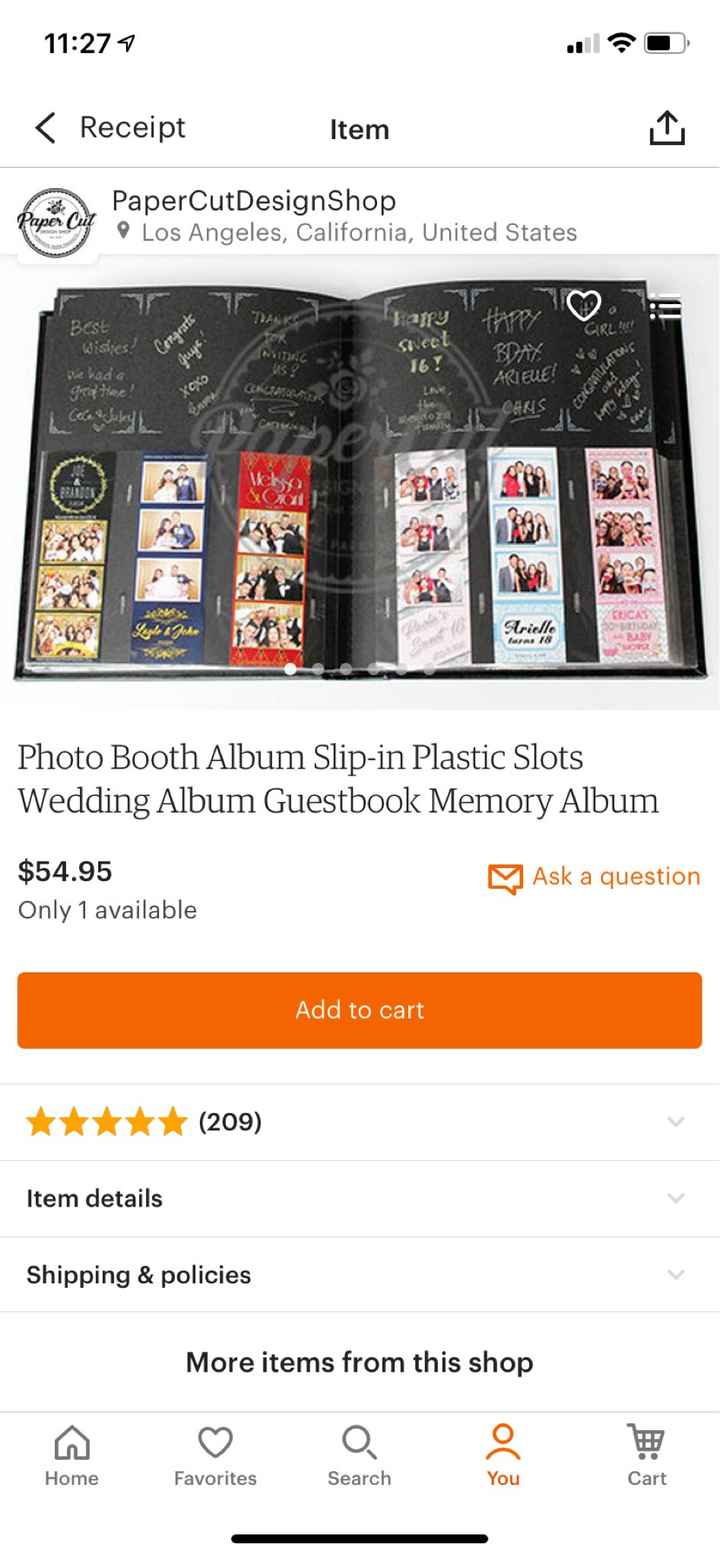Viewport: 720px width, 1557px height.
Task: Go back to Receipt
Action: tap(110, 128)
